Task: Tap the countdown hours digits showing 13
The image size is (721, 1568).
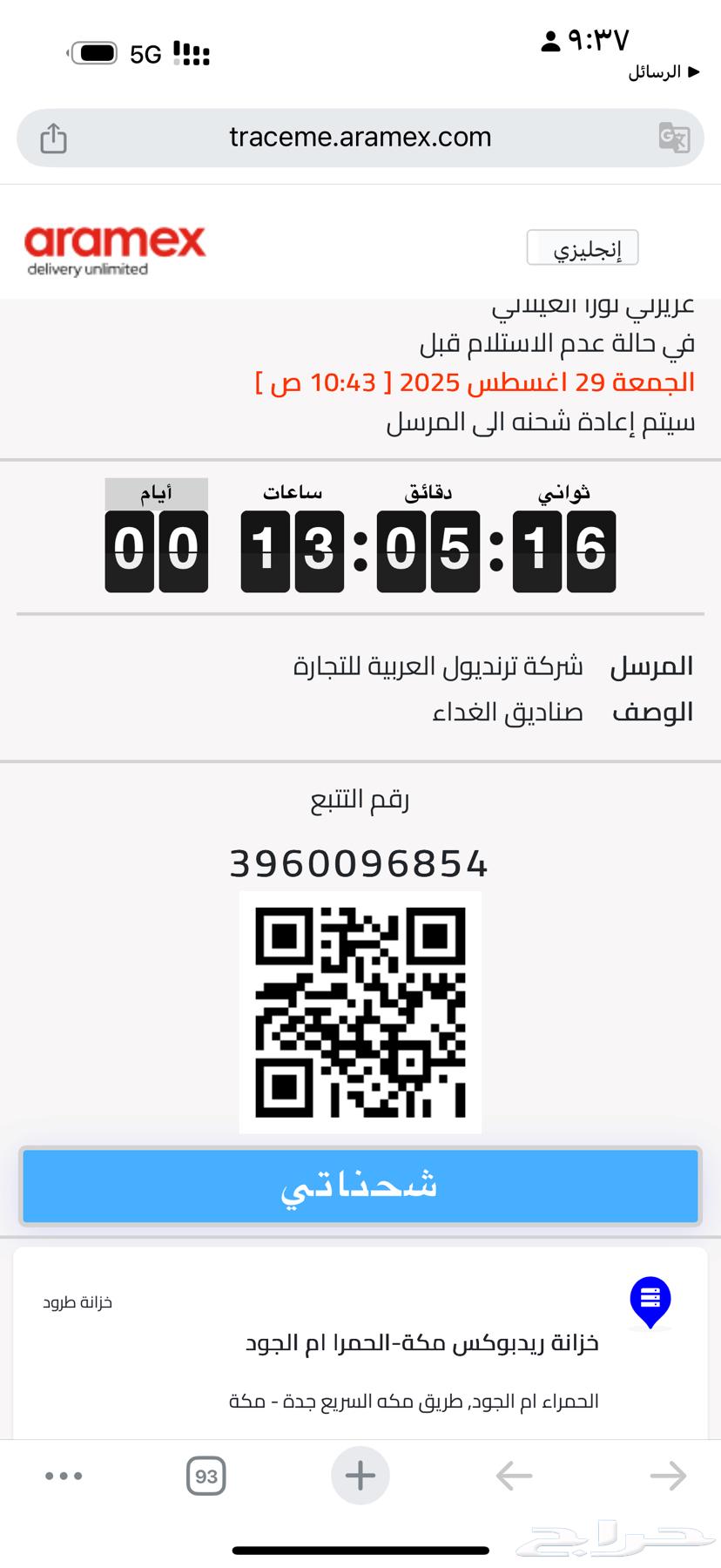Action: [x=292, y=550]
